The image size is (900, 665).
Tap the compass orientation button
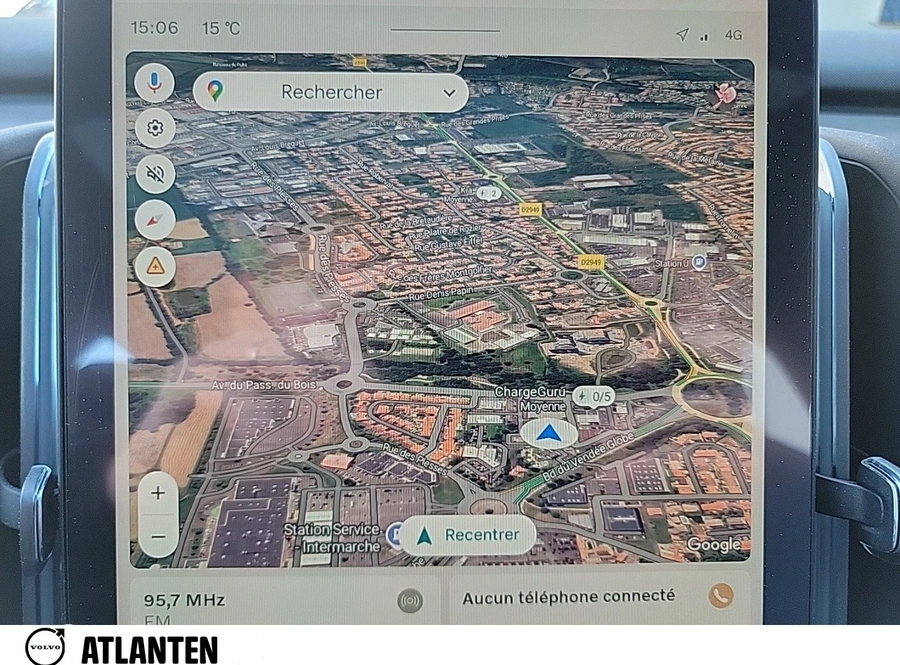pos(155,220)
